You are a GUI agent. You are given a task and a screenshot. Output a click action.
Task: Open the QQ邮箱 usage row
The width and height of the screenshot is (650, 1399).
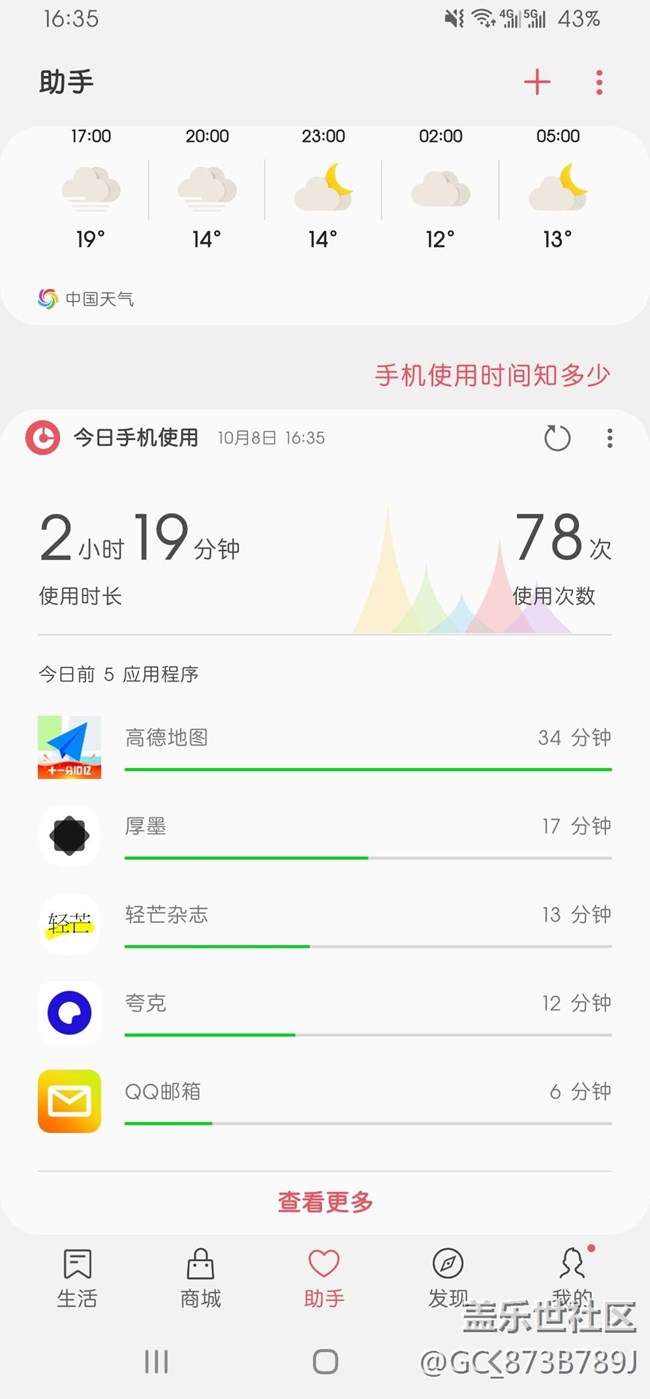click(325, 1100)
